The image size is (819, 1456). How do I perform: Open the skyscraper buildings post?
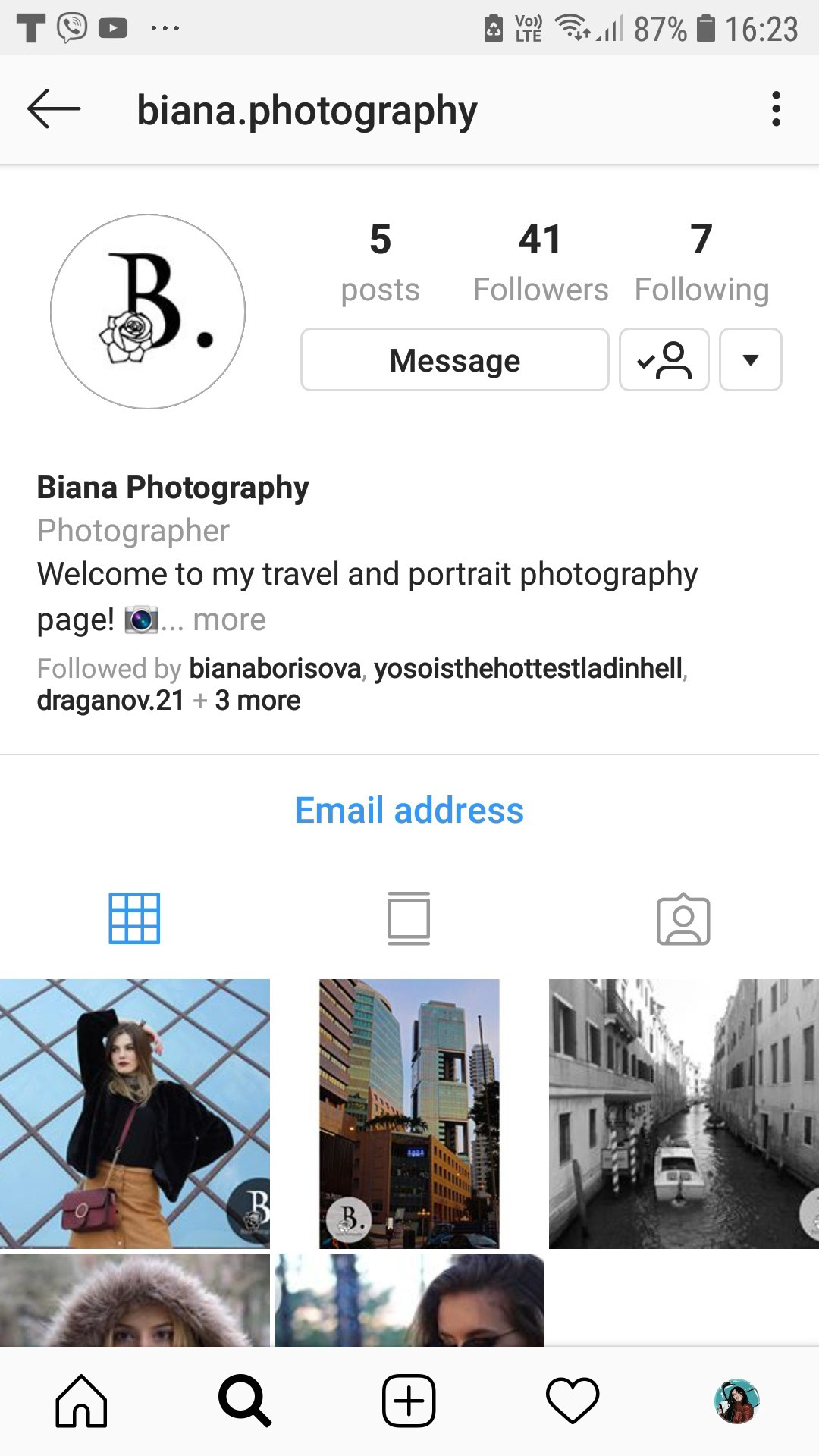[409, 1112]
